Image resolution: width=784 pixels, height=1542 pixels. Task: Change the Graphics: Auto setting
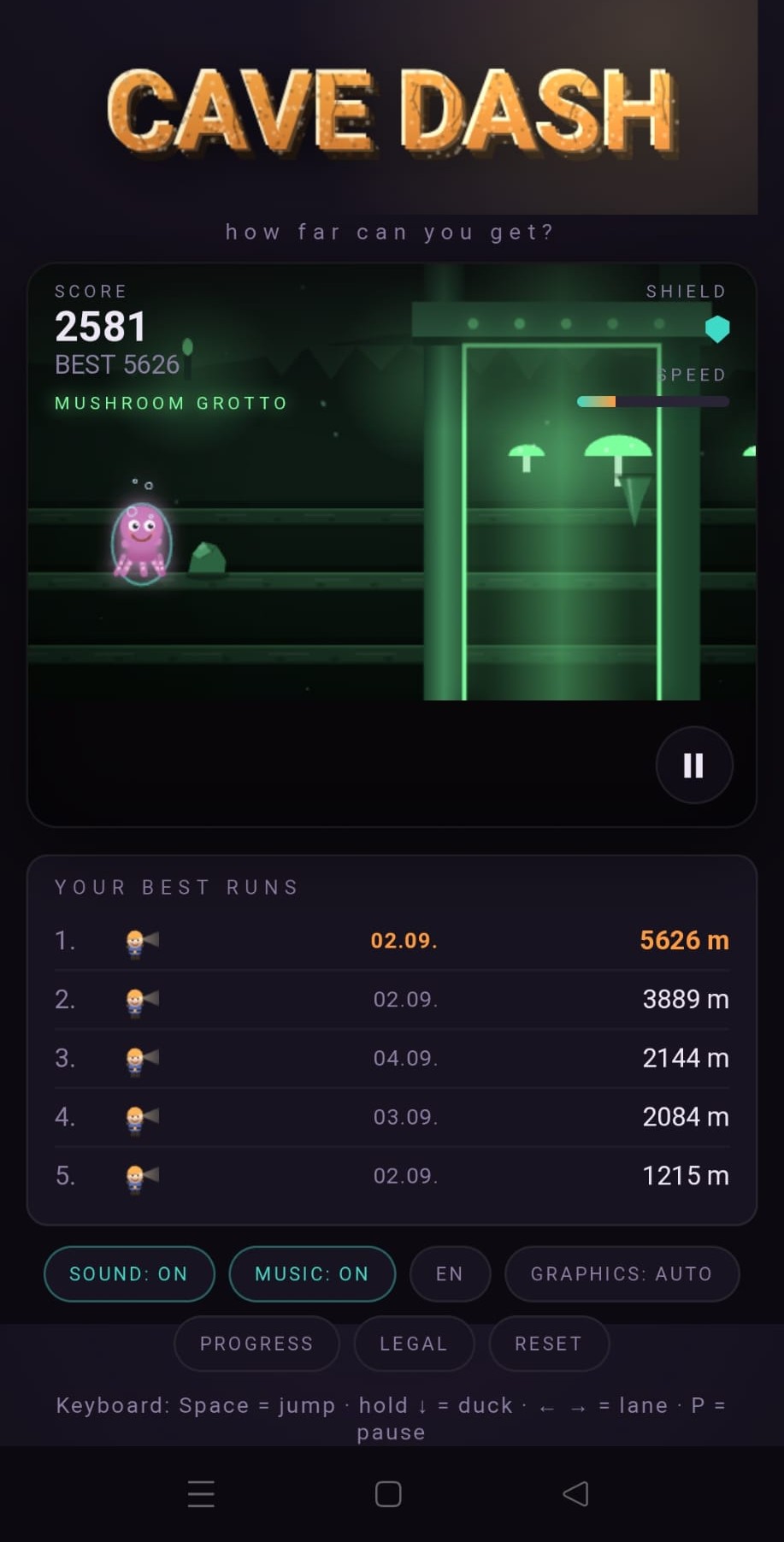(x=622, y=1273)
